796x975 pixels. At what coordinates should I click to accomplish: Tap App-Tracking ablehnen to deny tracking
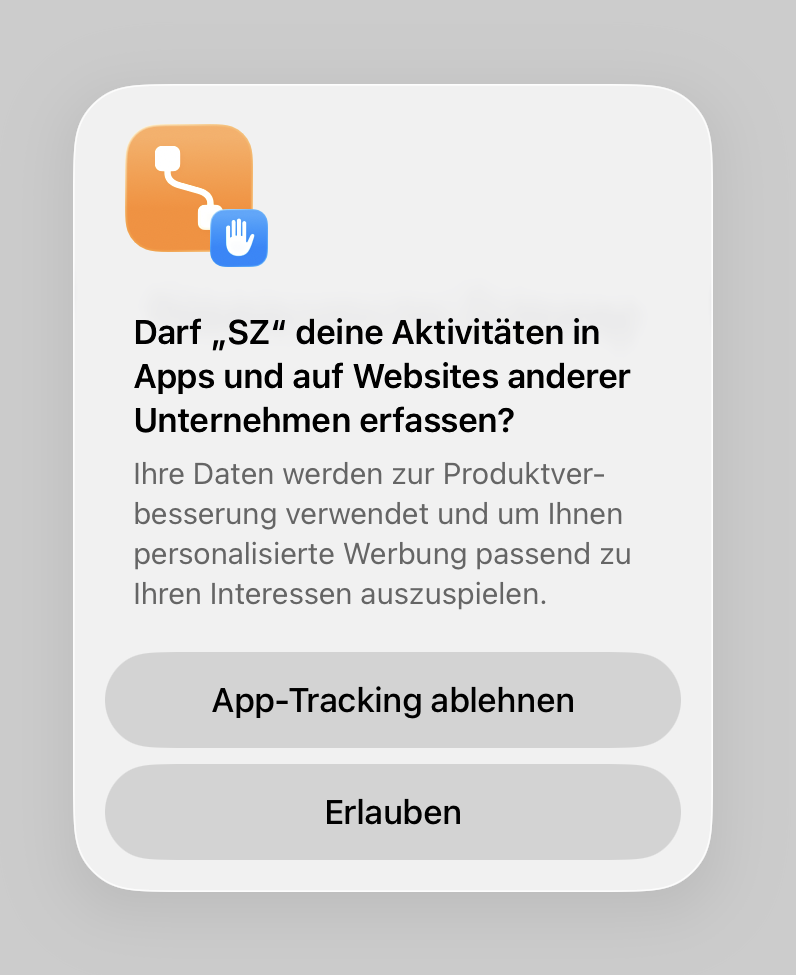pyautogui.click(x=393, y=700)
